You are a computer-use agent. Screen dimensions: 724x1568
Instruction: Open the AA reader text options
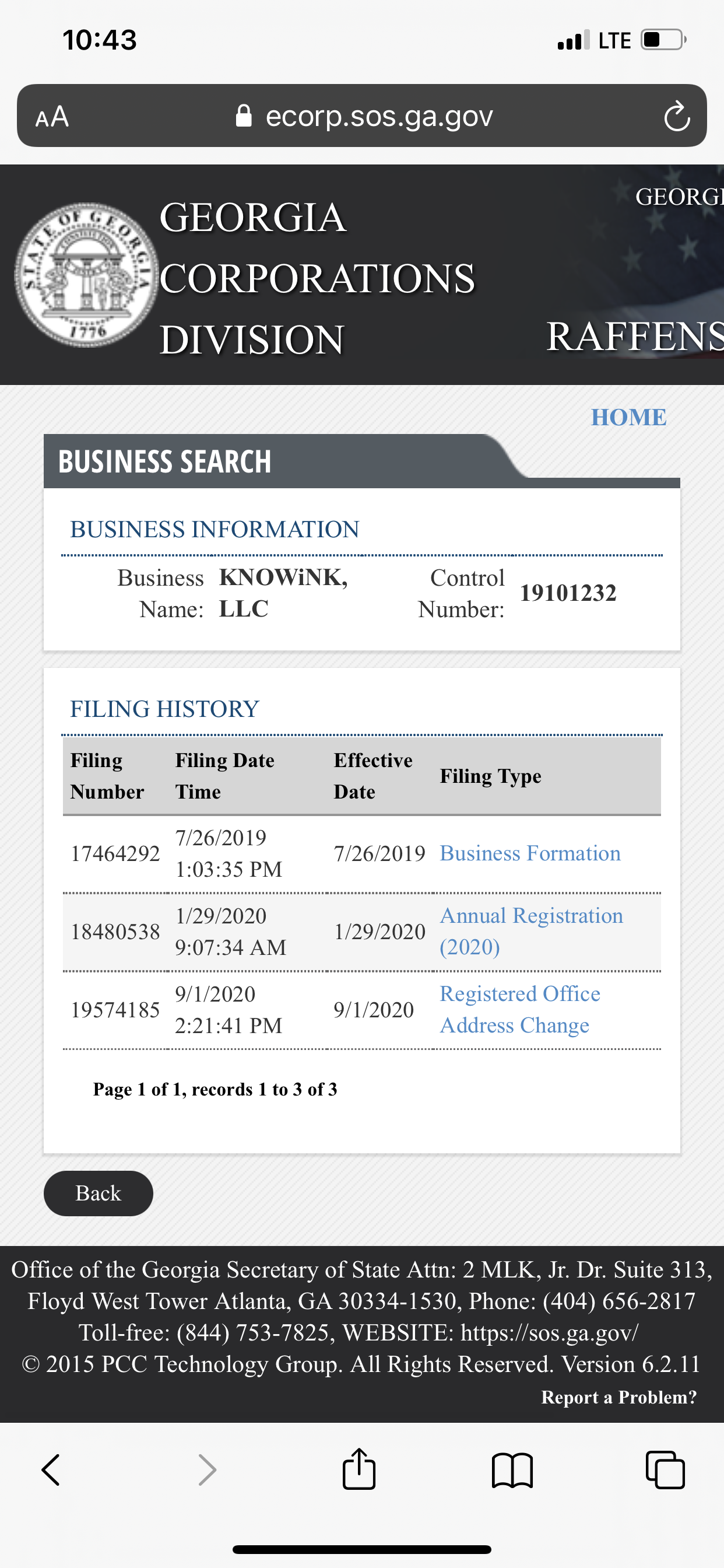[x=52, y=116]
